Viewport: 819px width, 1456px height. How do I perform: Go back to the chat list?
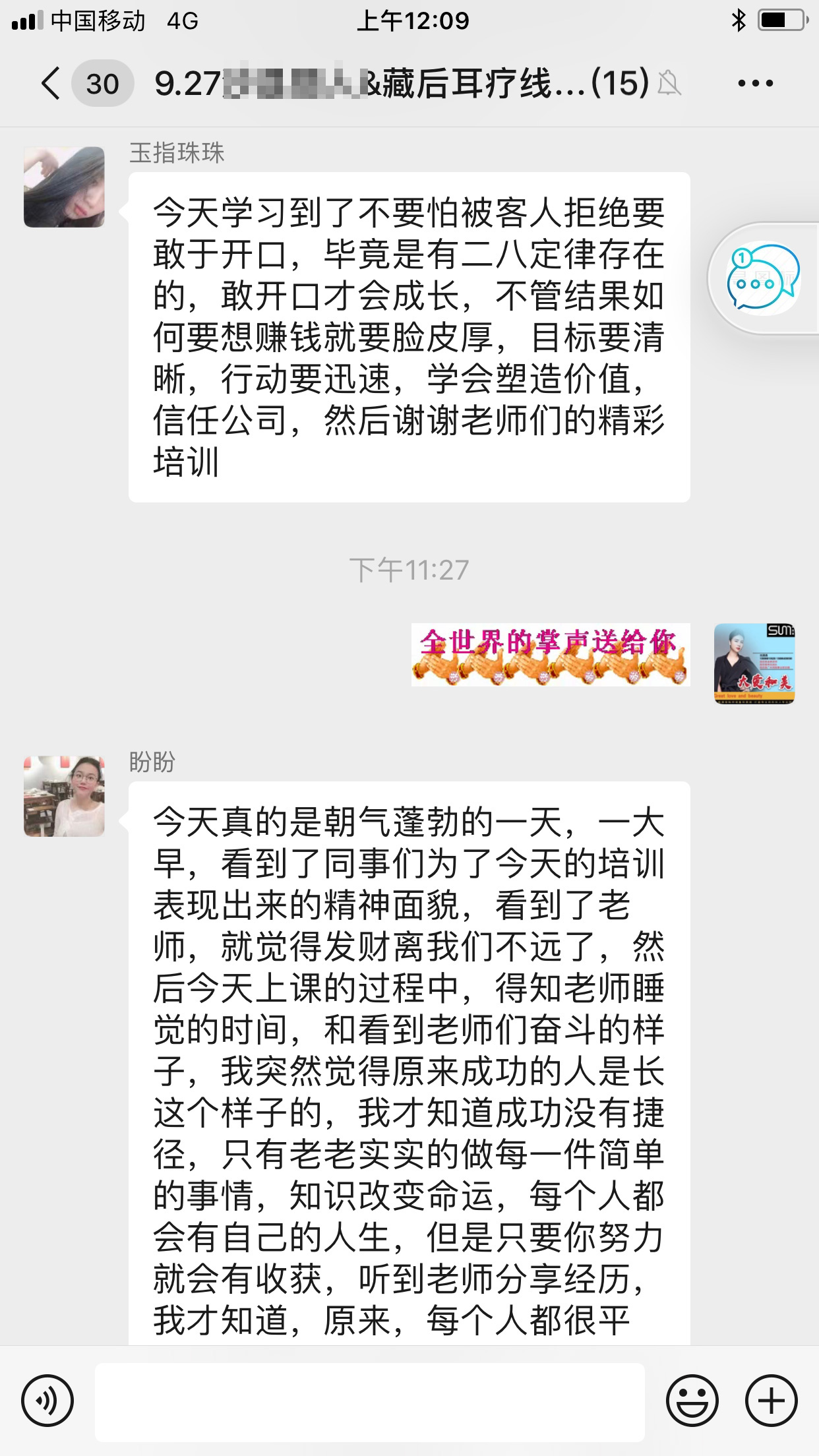pyautogui.click(x=51, y=84)
